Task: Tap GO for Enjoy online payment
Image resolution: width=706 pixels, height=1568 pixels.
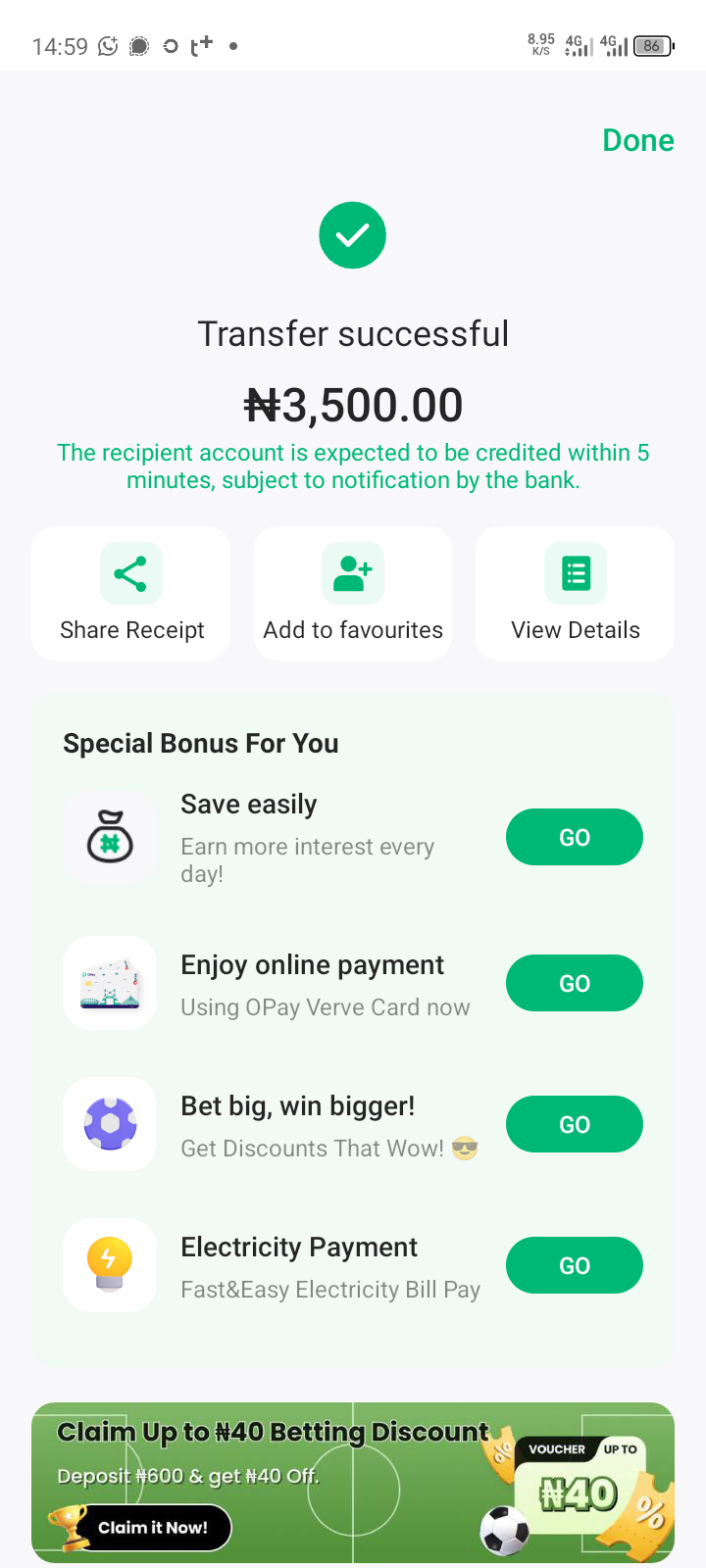Action: pyautogui.click(x=575, y=983)
